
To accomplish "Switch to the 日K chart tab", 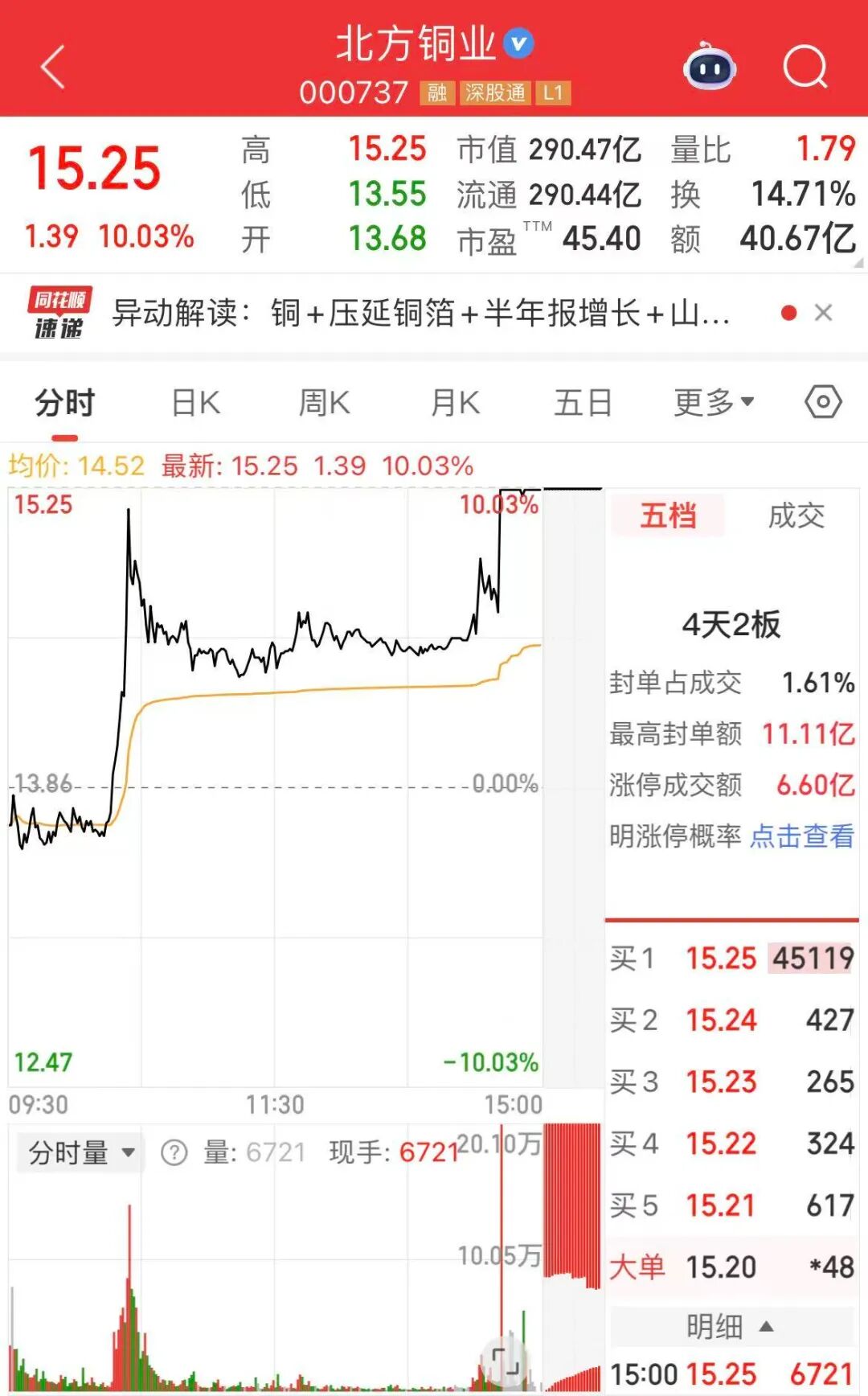I will point(196,403).
